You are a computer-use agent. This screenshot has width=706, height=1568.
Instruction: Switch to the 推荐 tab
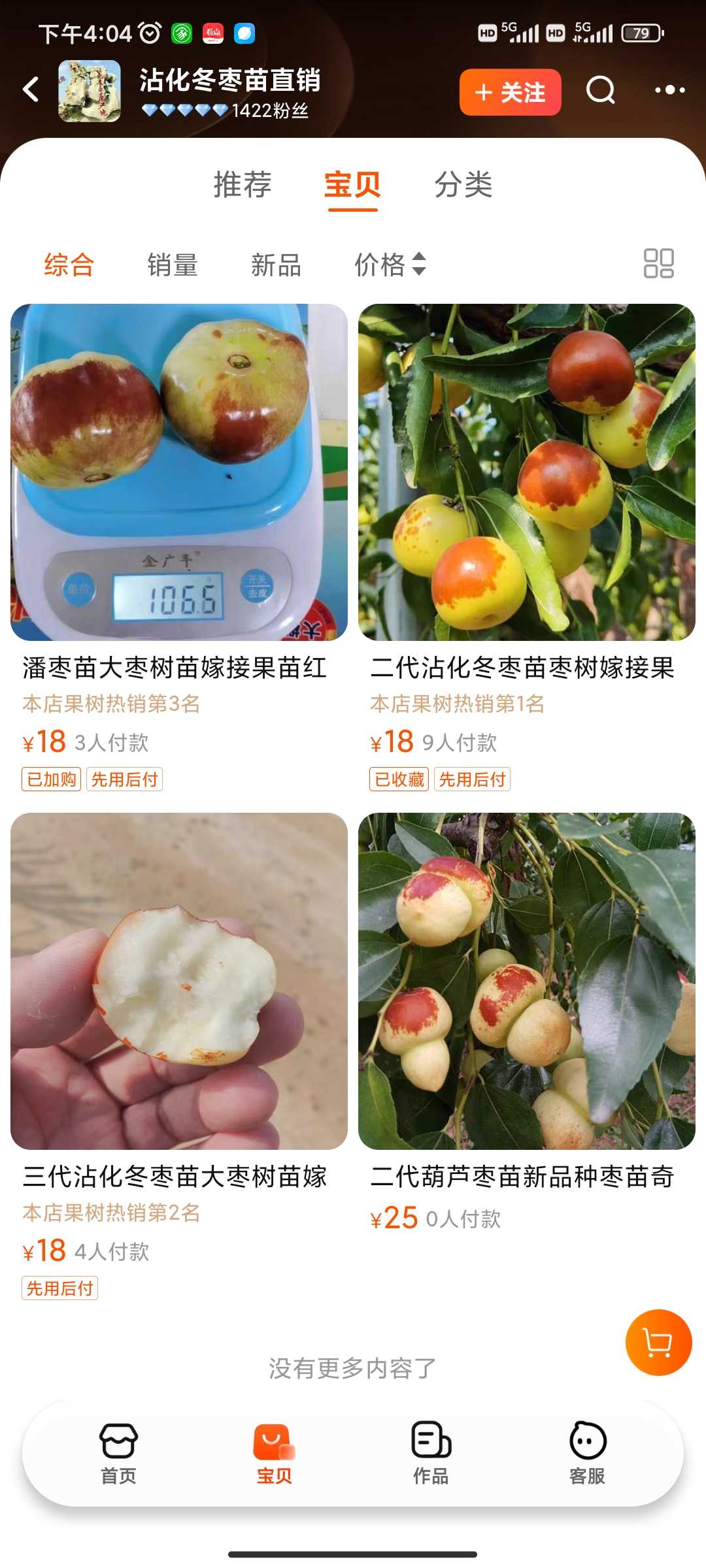click(243, 184)
